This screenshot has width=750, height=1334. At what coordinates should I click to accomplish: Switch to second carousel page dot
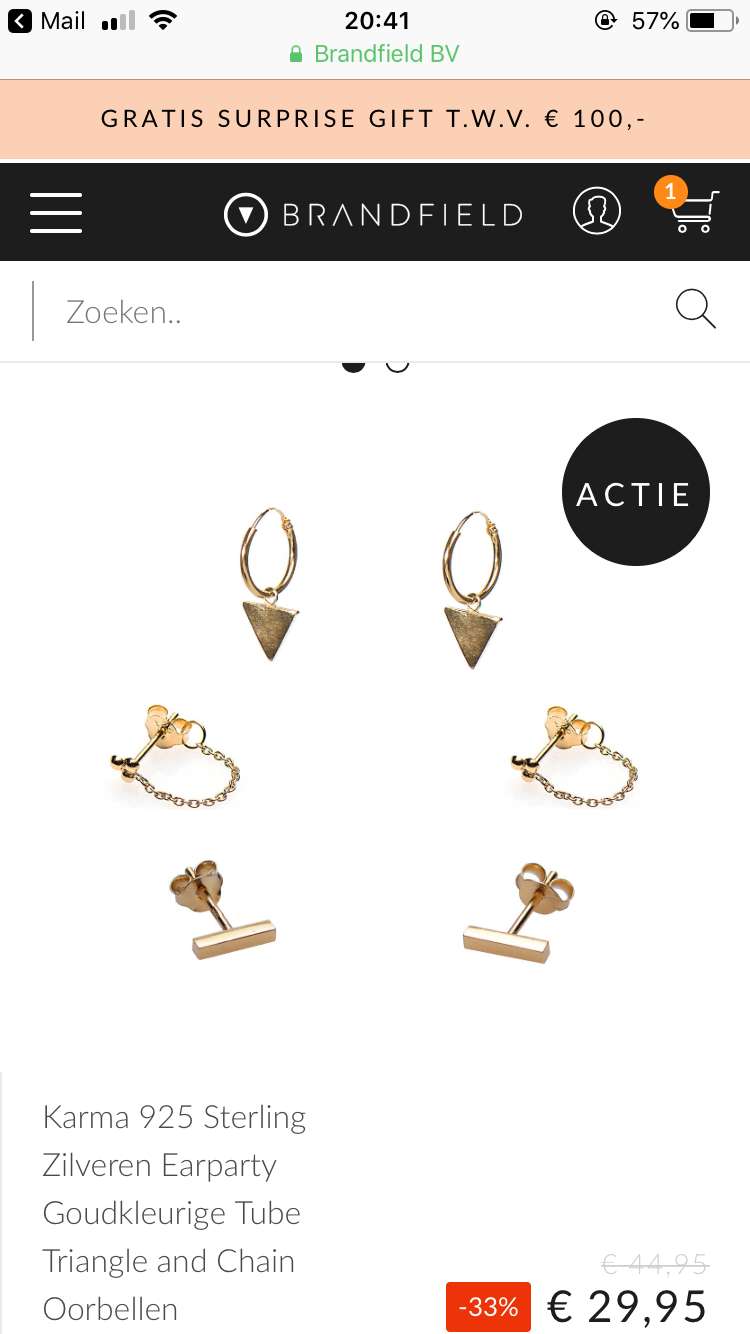click(397, 362)
